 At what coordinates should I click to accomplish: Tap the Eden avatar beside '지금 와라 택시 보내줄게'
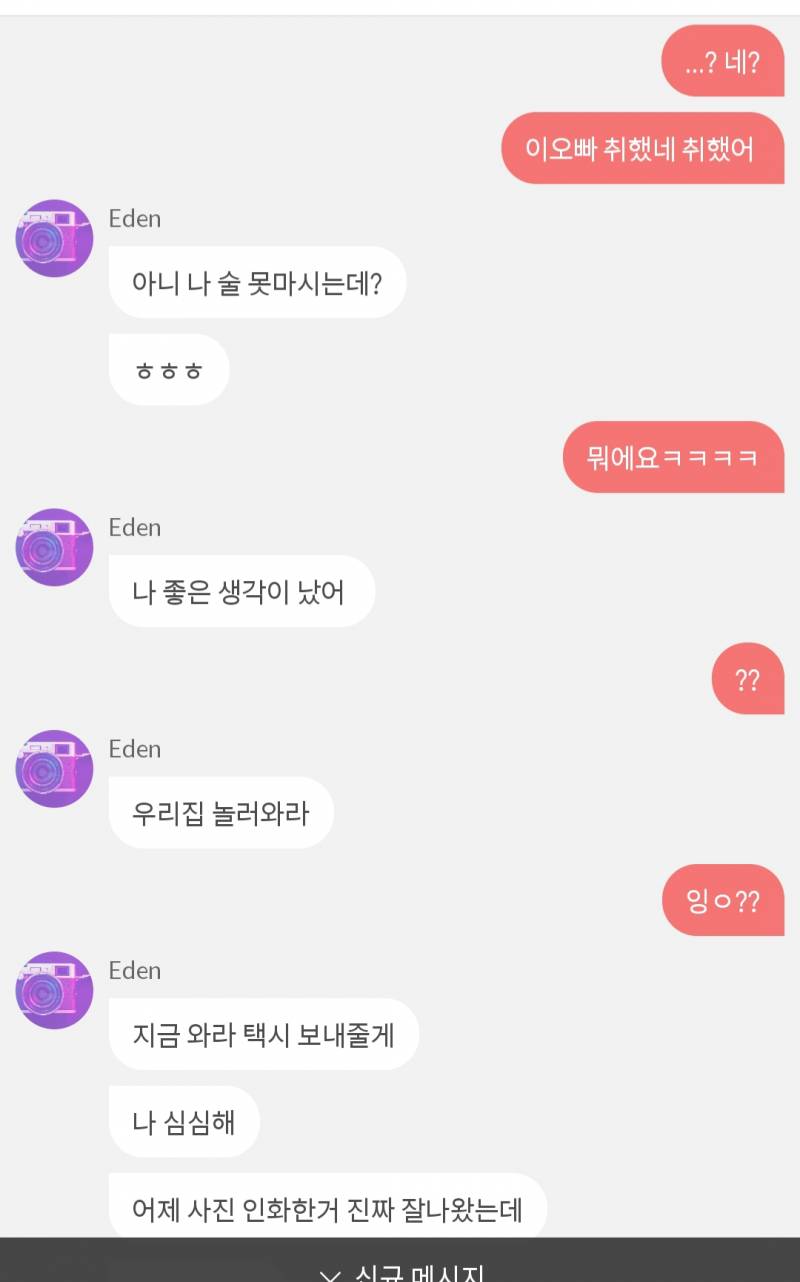(53, 990)
